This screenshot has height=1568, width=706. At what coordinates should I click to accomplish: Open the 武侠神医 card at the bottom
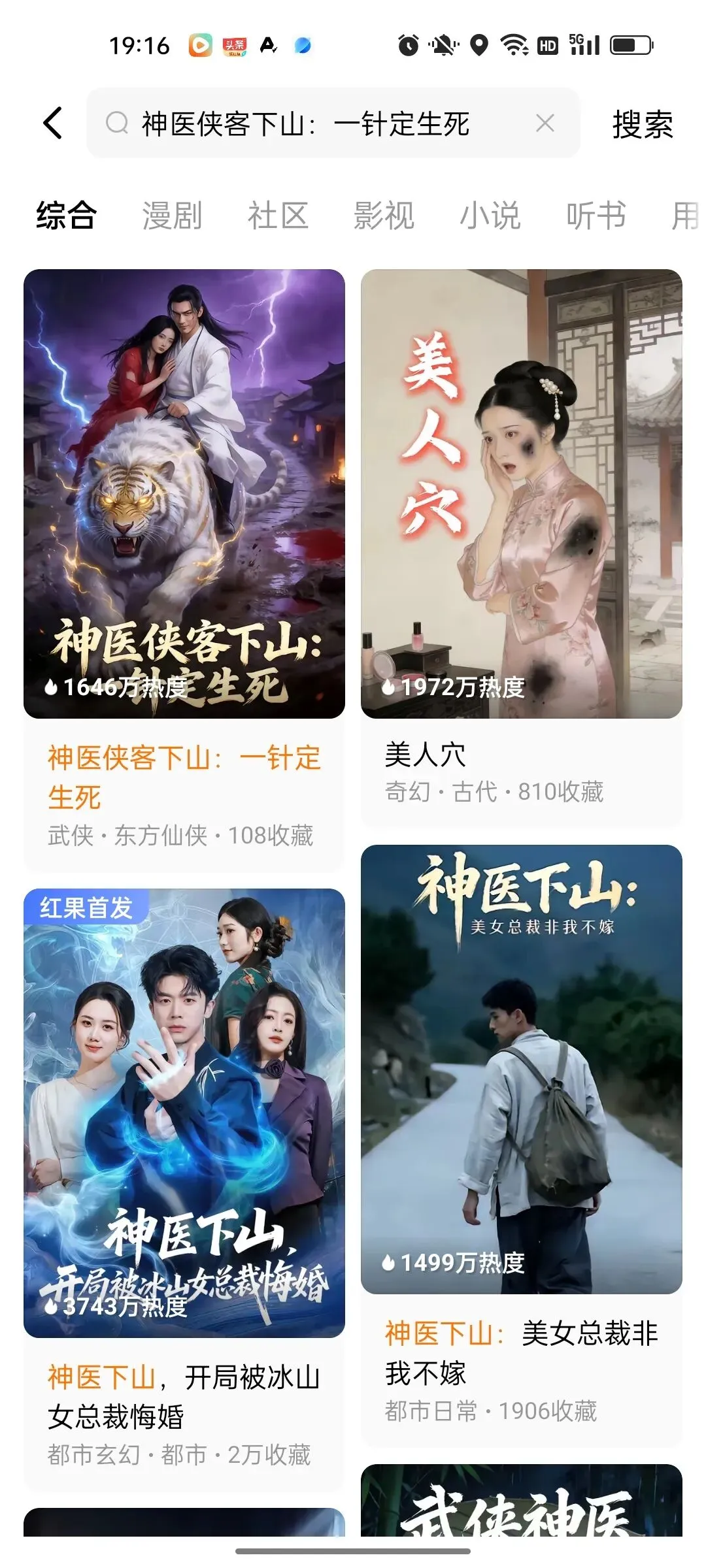point(521,1503)
